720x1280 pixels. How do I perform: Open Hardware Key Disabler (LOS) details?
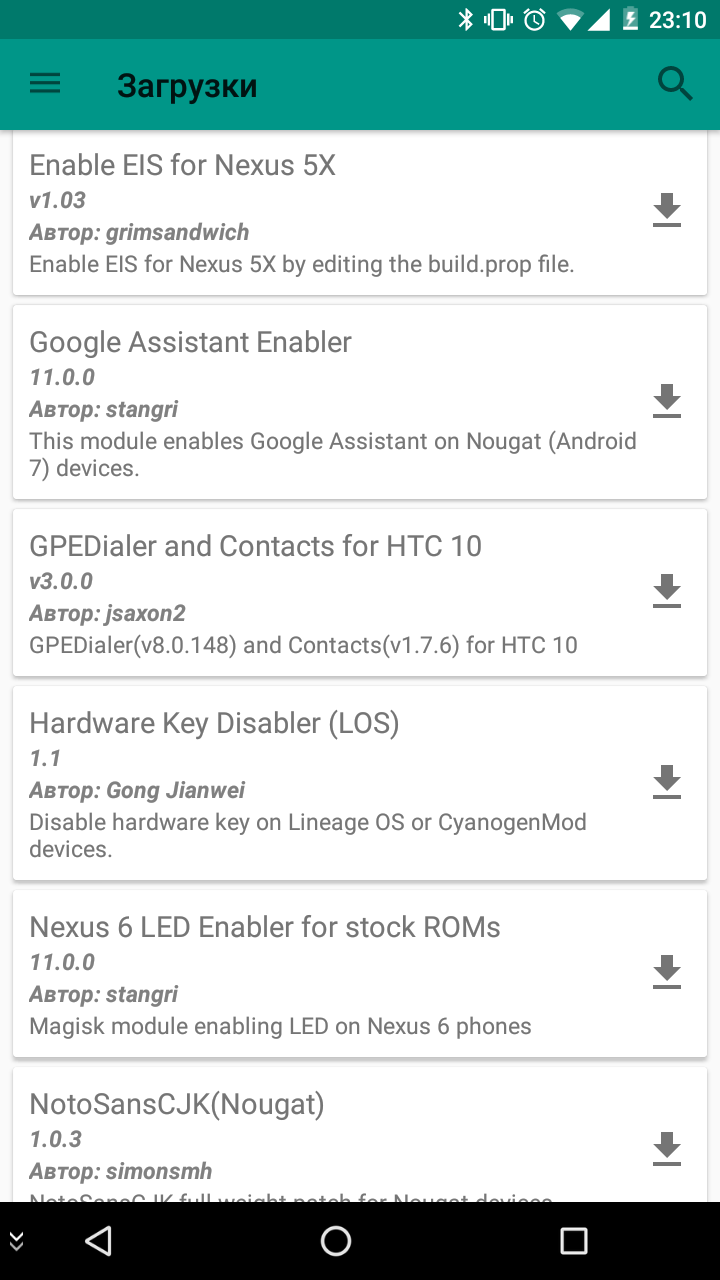(x=360, y=783)
